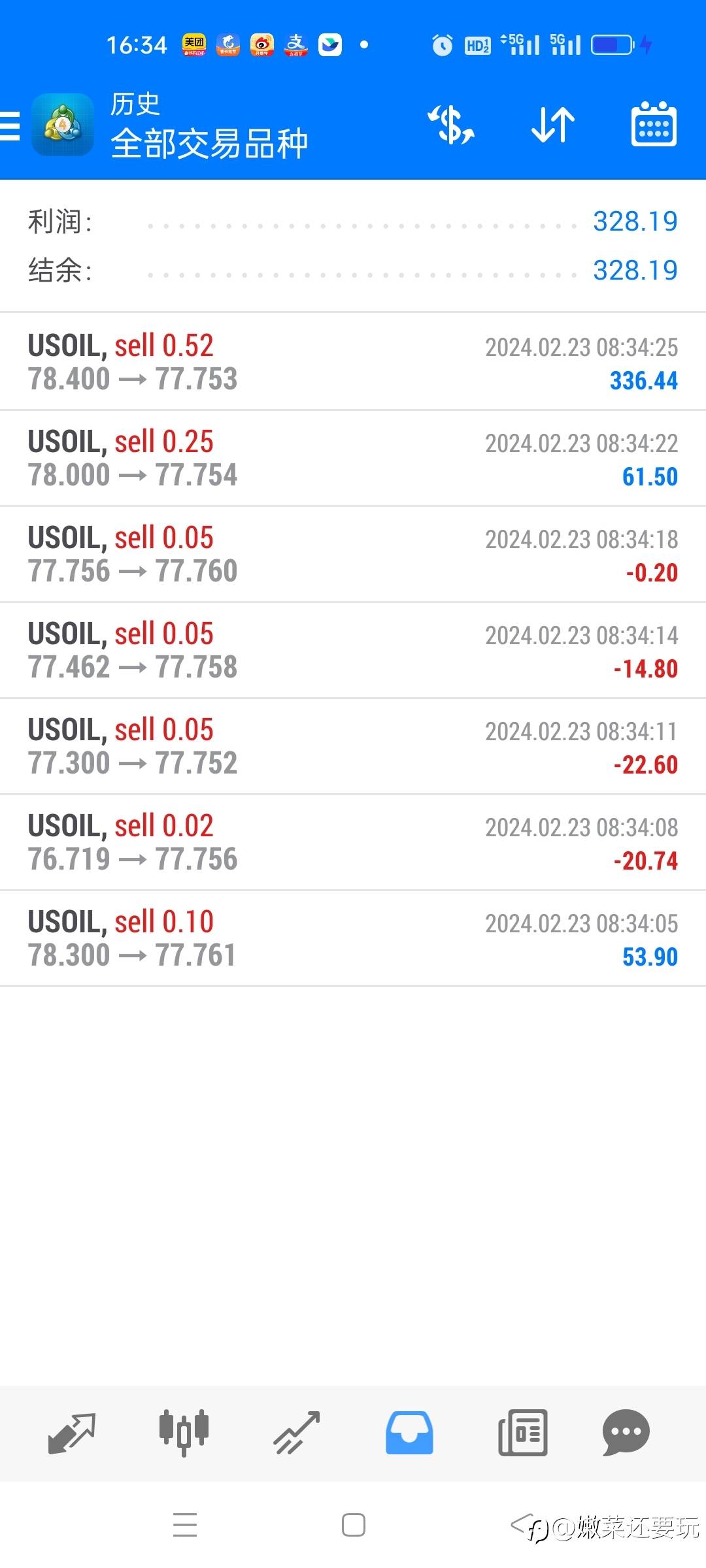This screenshot has height=1568, width=706.
Task: Select the History inbox tab
Action: tap(409, 1432)
